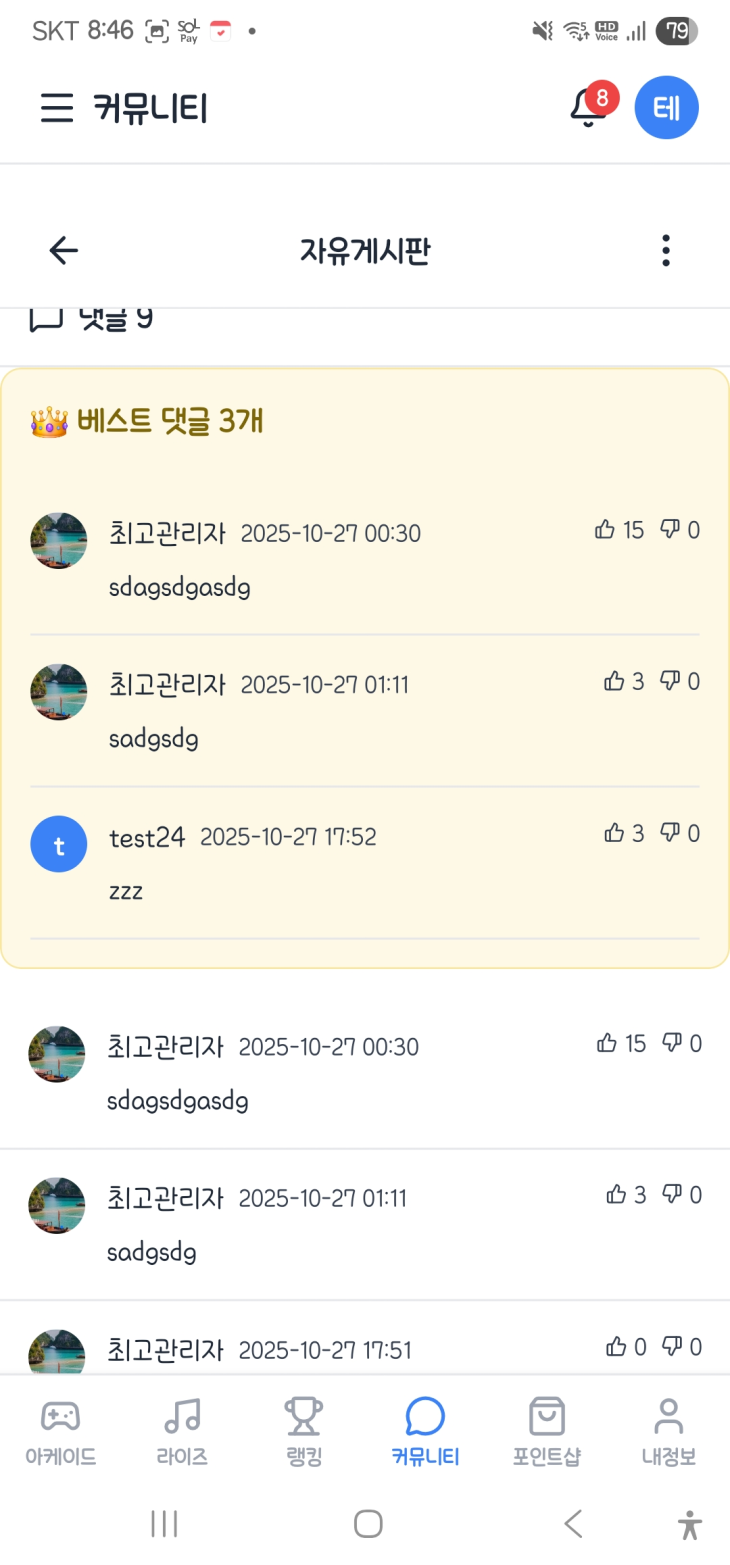Switch to the 자유게시판 board header
This screenshot has height=1565, width=730.
coord(365,250)
